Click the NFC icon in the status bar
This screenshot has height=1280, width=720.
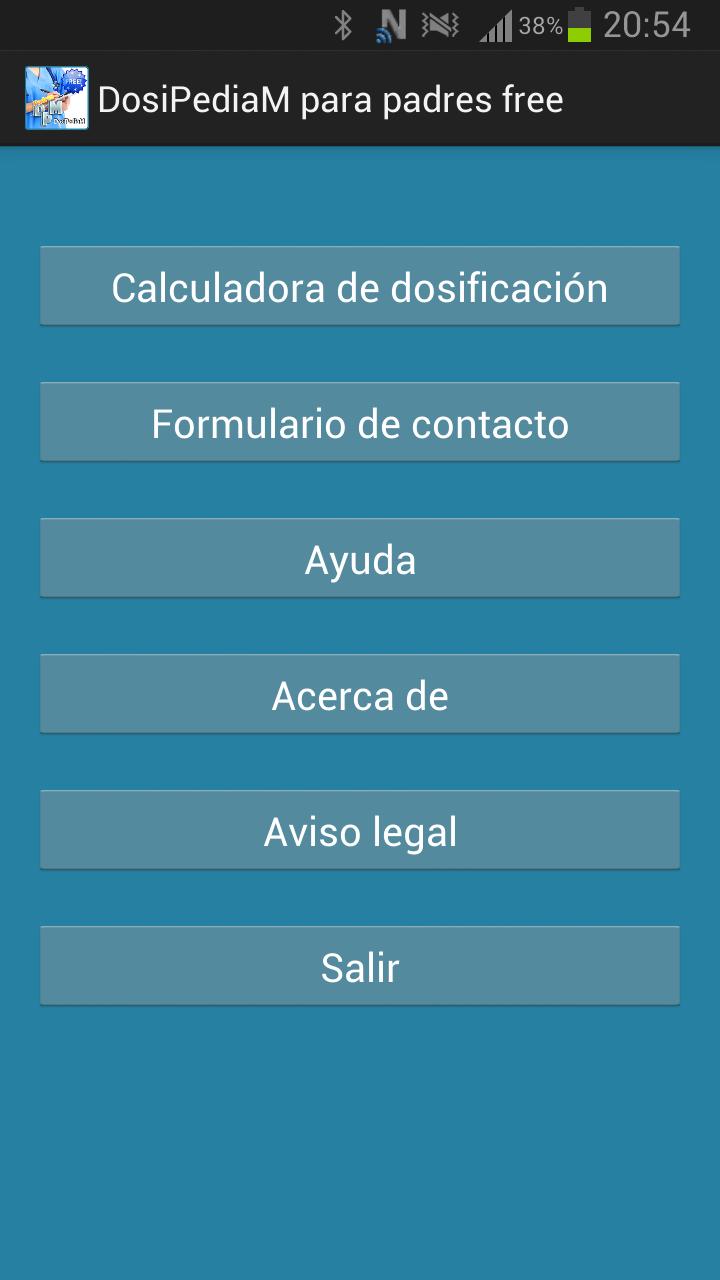coord(394,23)
